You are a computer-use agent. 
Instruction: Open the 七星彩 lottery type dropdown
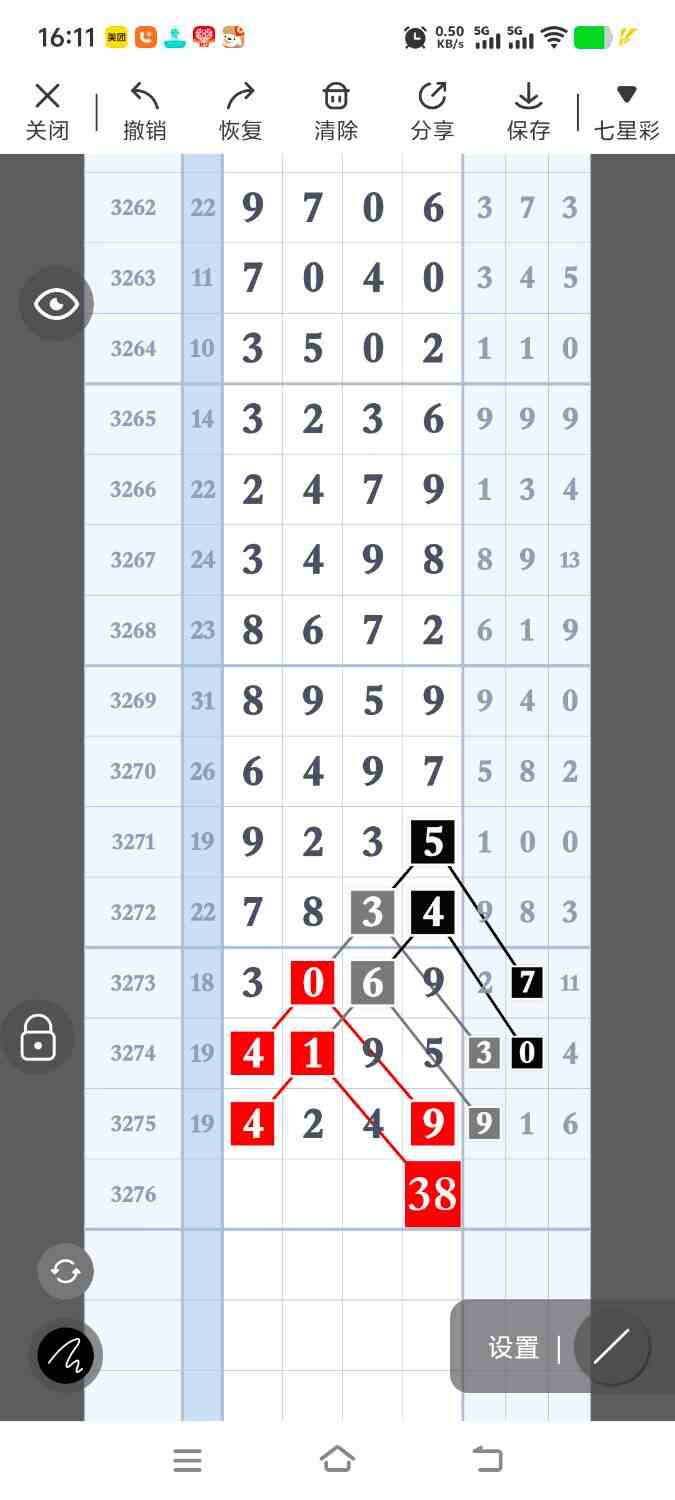point(626,111)
